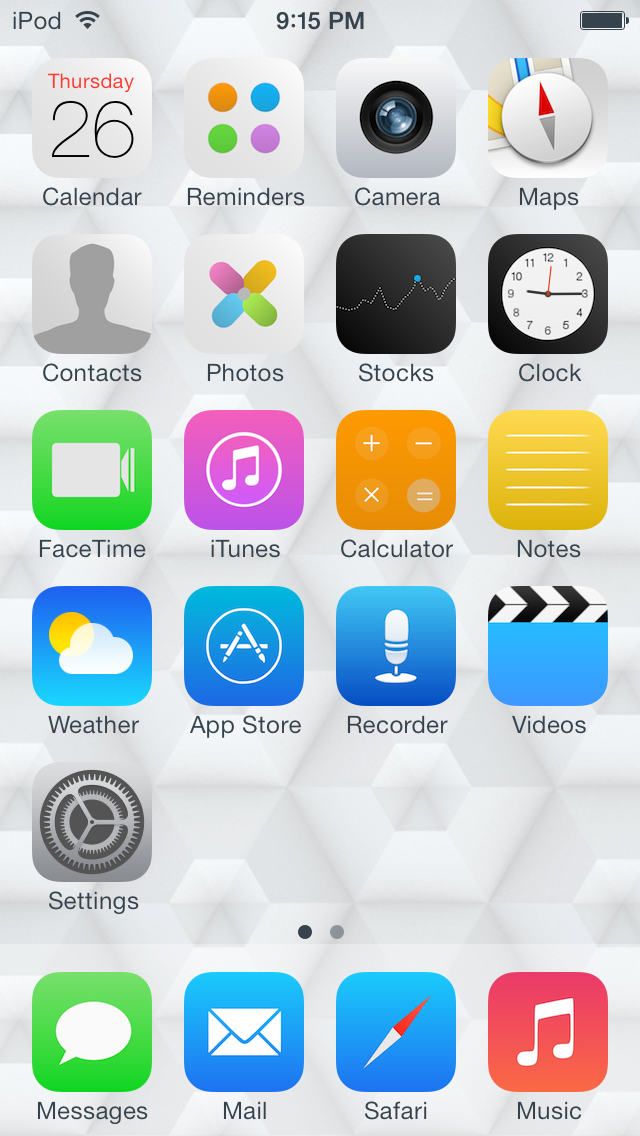Image resolution: width=640 pixels, height=1136 pixels.
Task: Tap the home screen page indicator dots
Action: [x=320, y=932]
